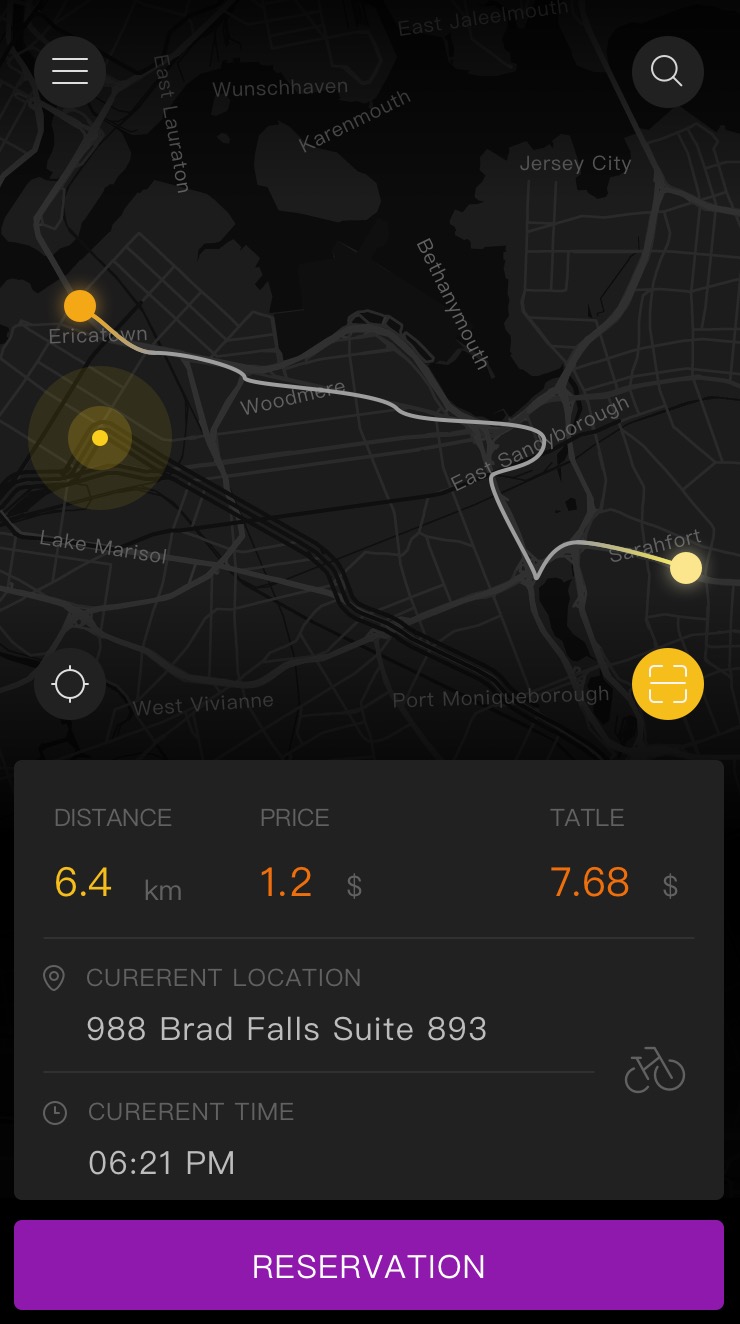Open the yellow scan button
This screenshot has height=1324, width=740.
click(668, 685)
